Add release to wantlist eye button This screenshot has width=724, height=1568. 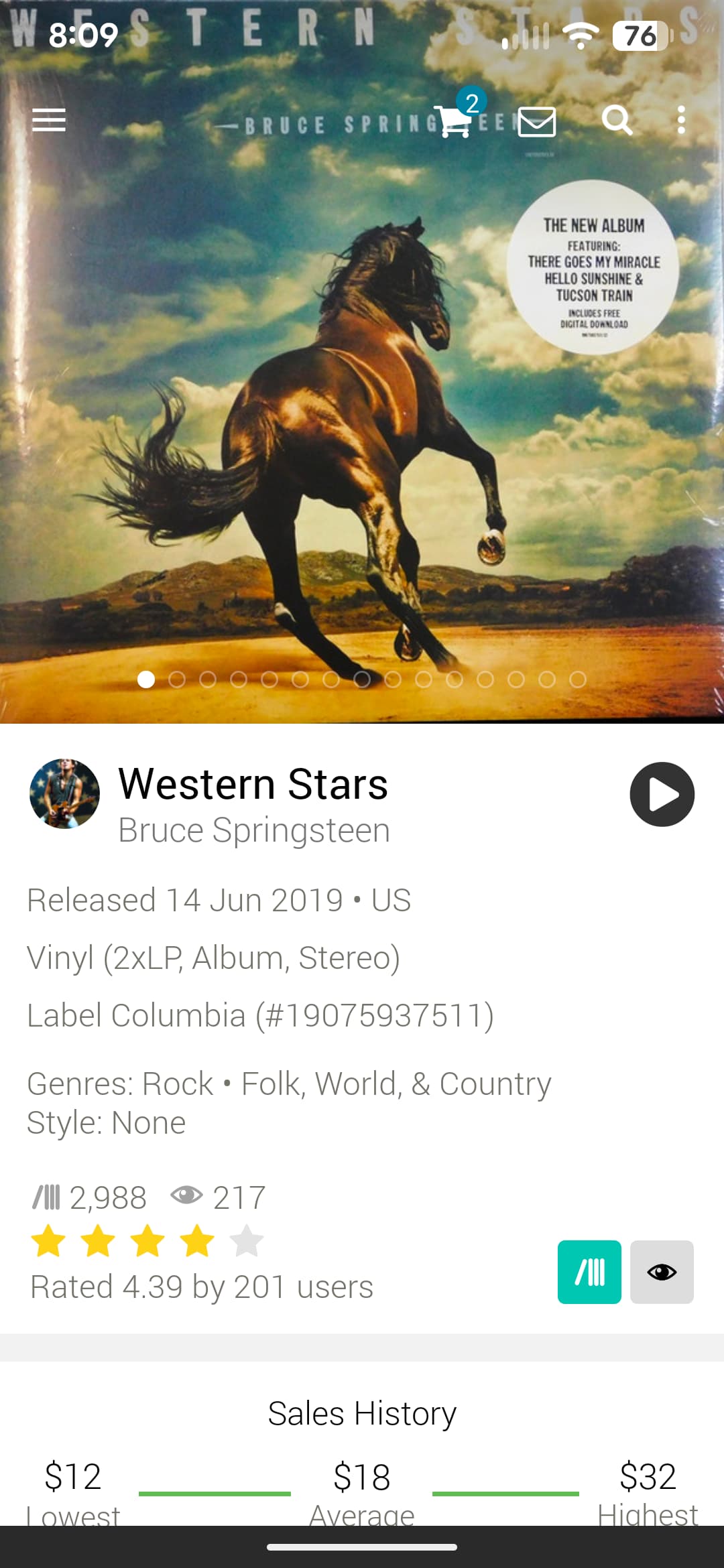click(x=661, y=1272)
